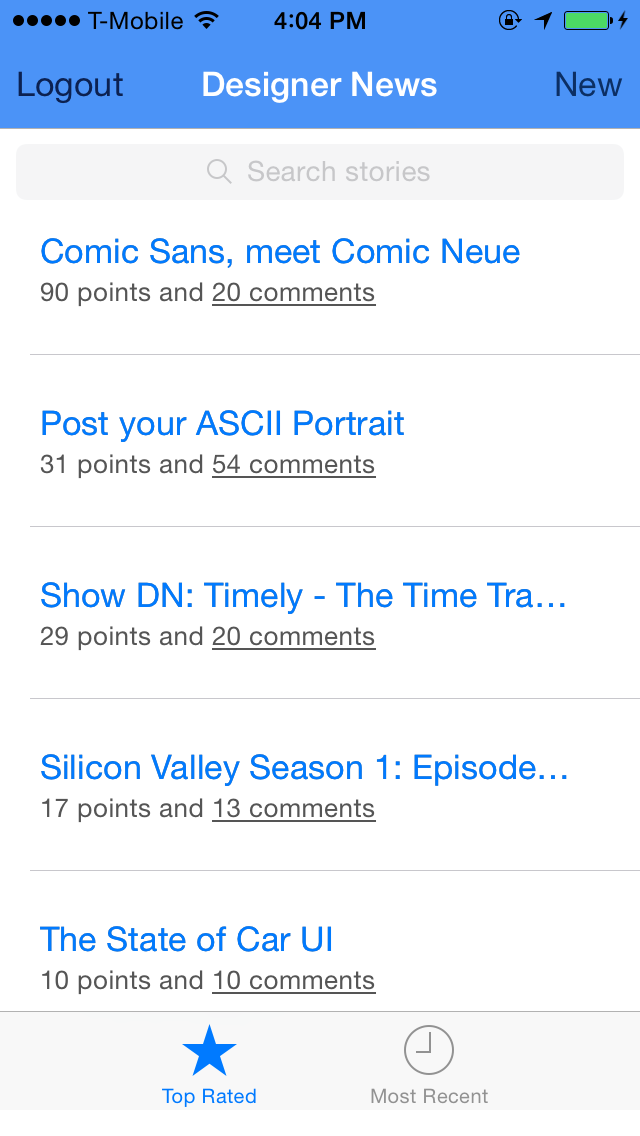This screenshot has width=640, height=1136.
Task: Open Silicon Valley Season 1 story
Action: 304,767
